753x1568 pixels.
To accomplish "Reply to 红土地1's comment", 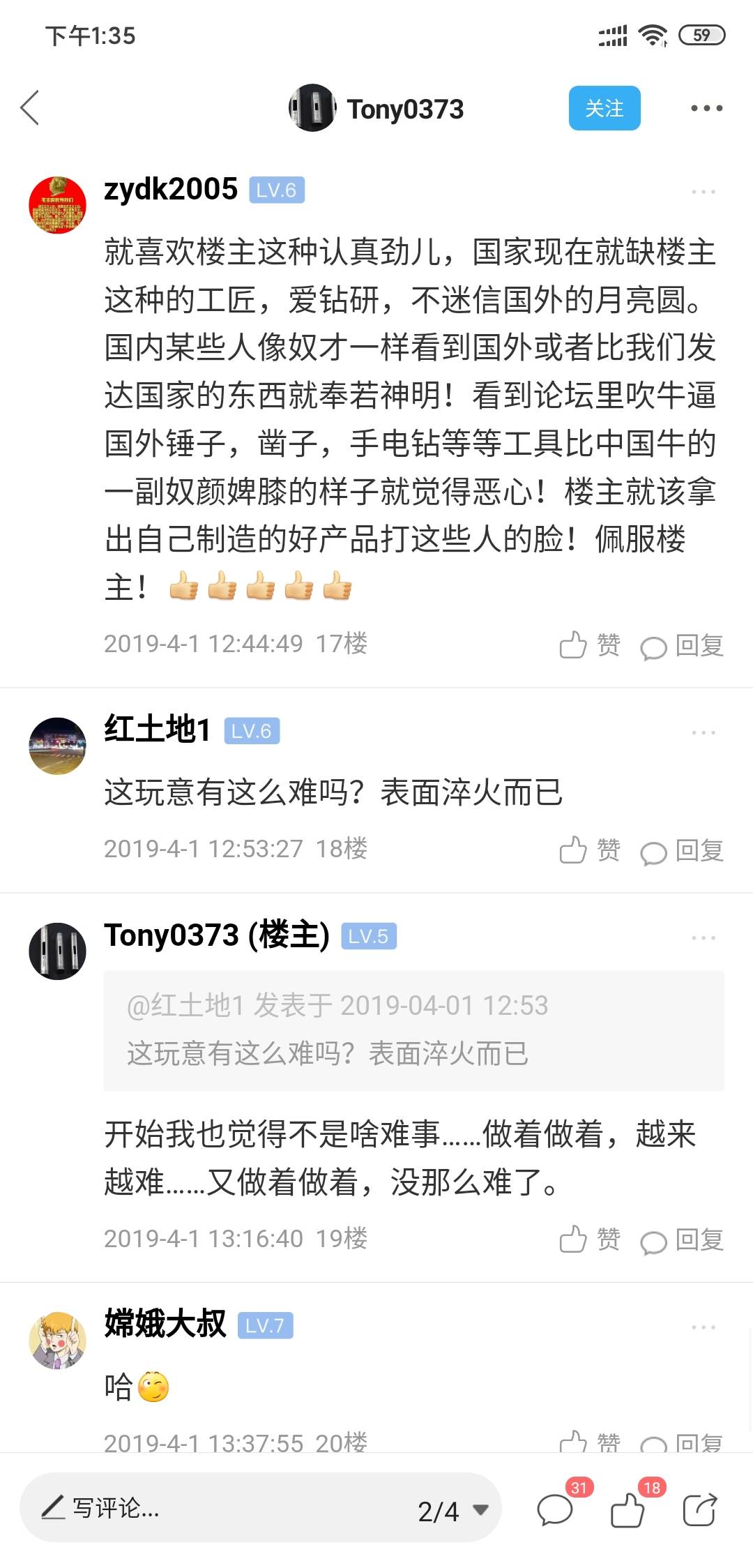I will [682, 850].
